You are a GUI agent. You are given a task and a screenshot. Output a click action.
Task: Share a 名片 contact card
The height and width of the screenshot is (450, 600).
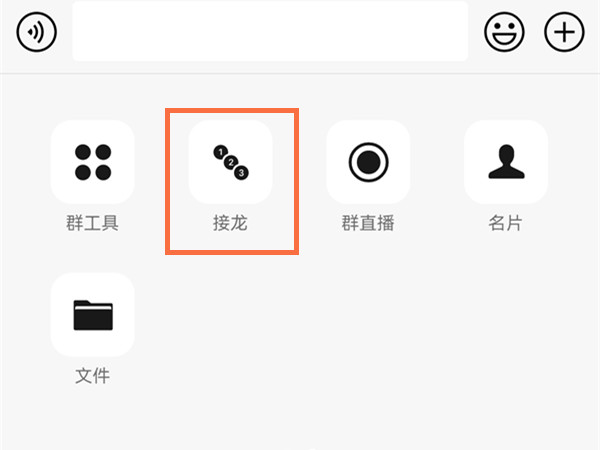pyautogui.click(x=505, y=162)
